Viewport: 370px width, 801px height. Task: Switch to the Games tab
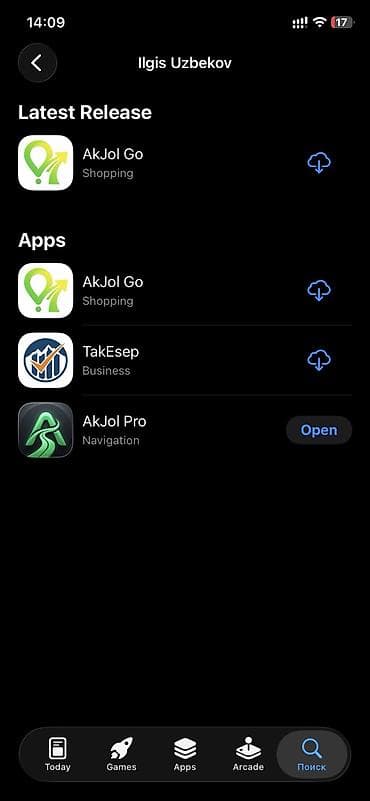tap(122, 755)
